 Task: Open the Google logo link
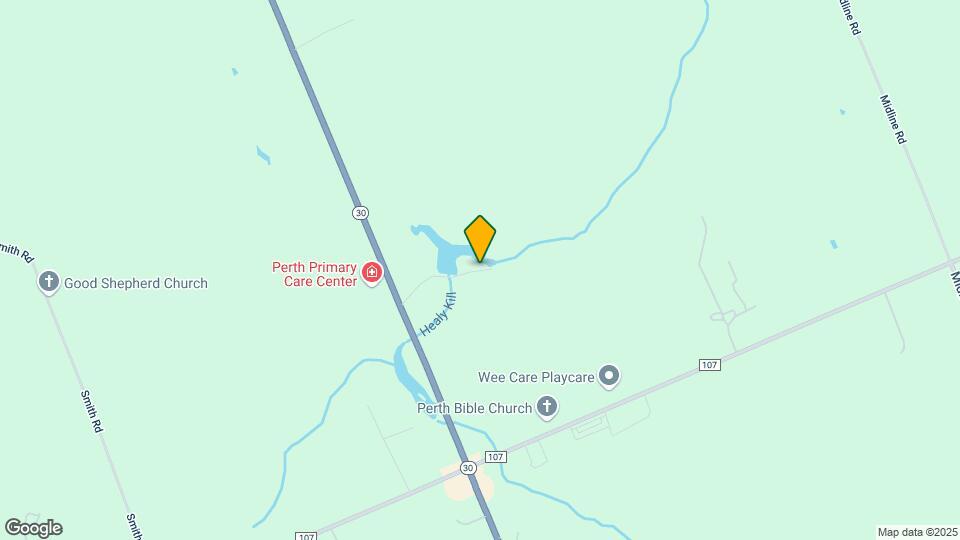[33, 528]
